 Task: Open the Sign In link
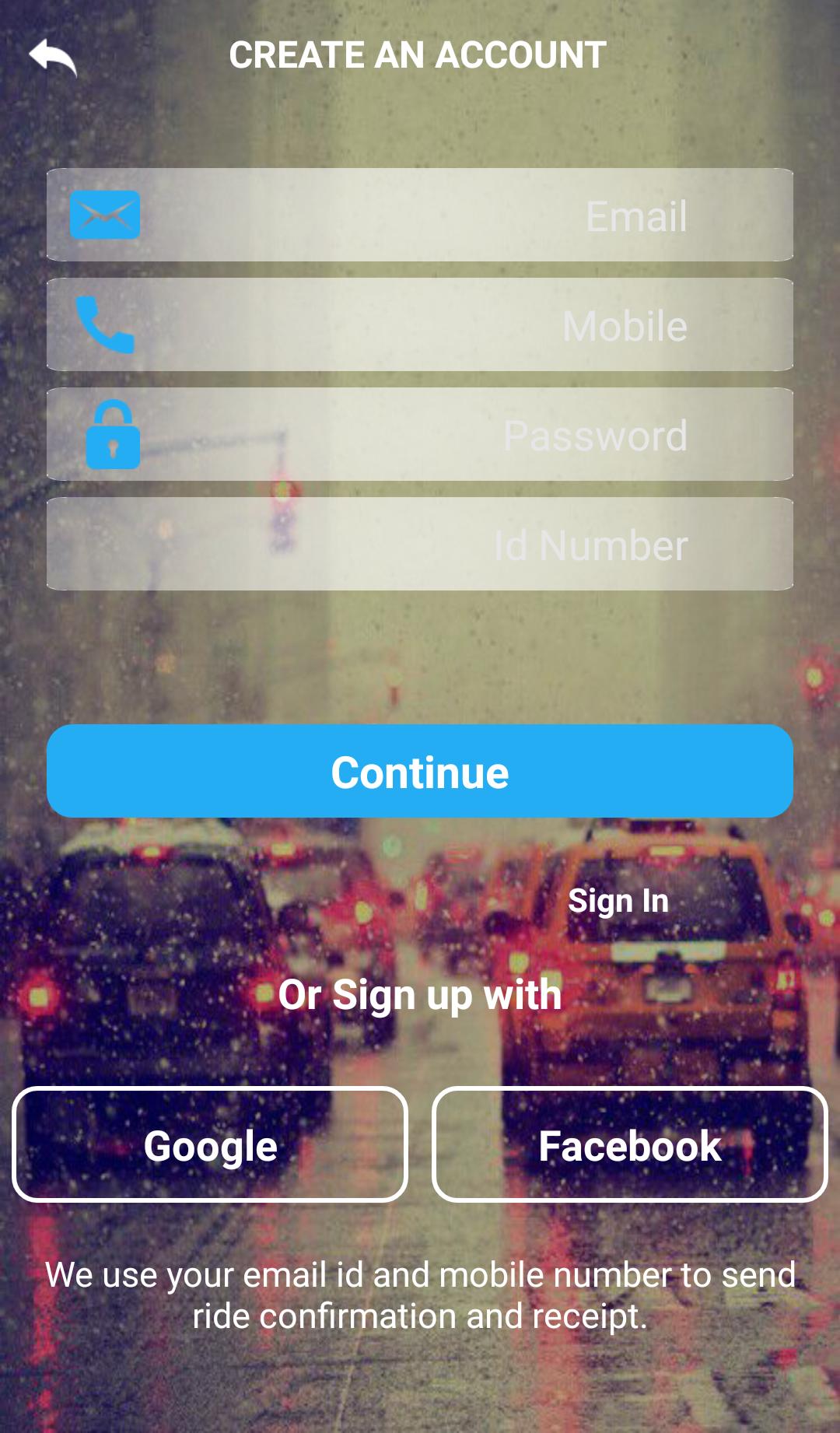(x=618, y=901)
